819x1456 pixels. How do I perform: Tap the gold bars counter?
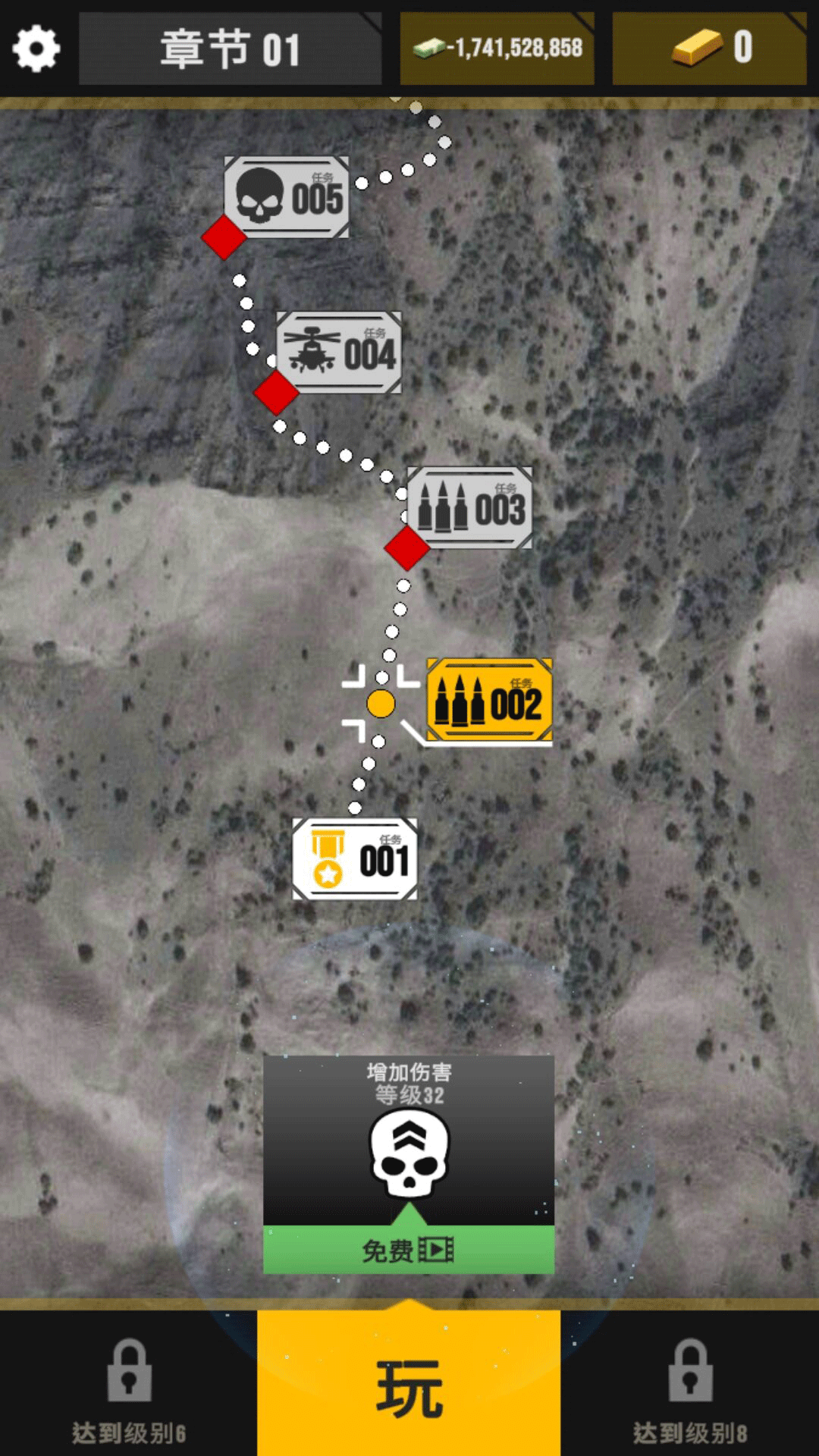[709, 49]
